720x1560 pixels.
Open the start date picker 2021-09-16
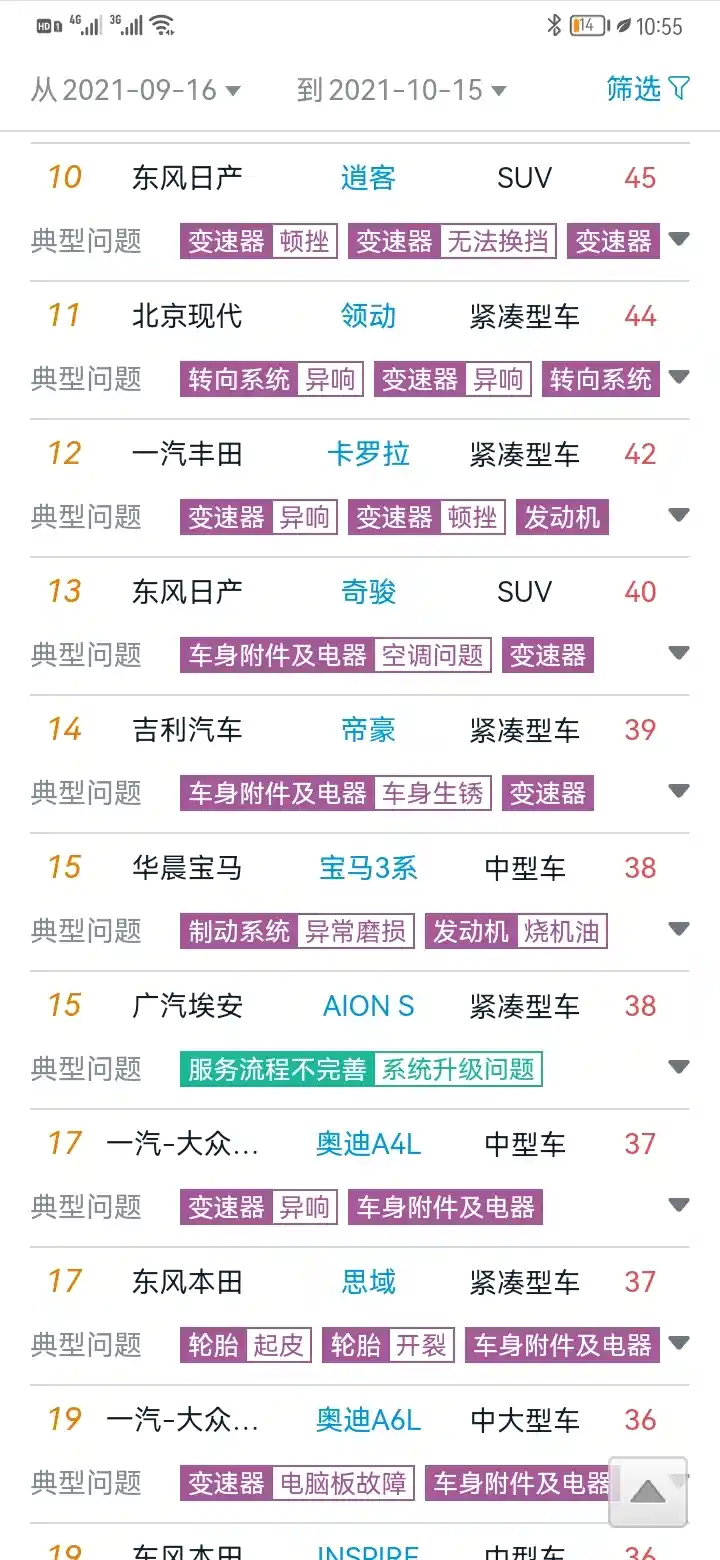(x=135, y=90)
